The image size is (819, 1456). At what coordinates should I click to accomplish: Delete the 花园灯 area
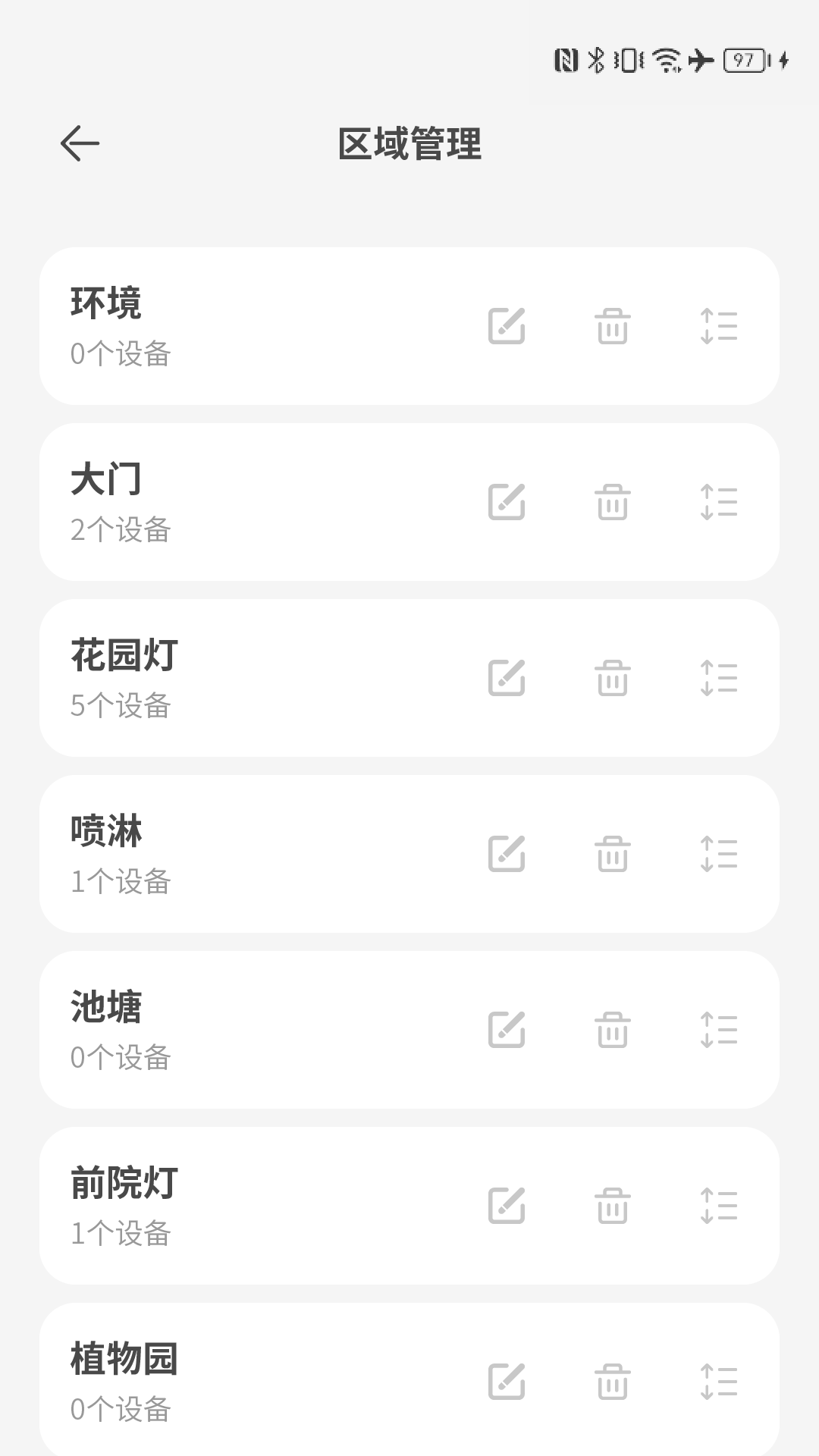pos(613,678)
